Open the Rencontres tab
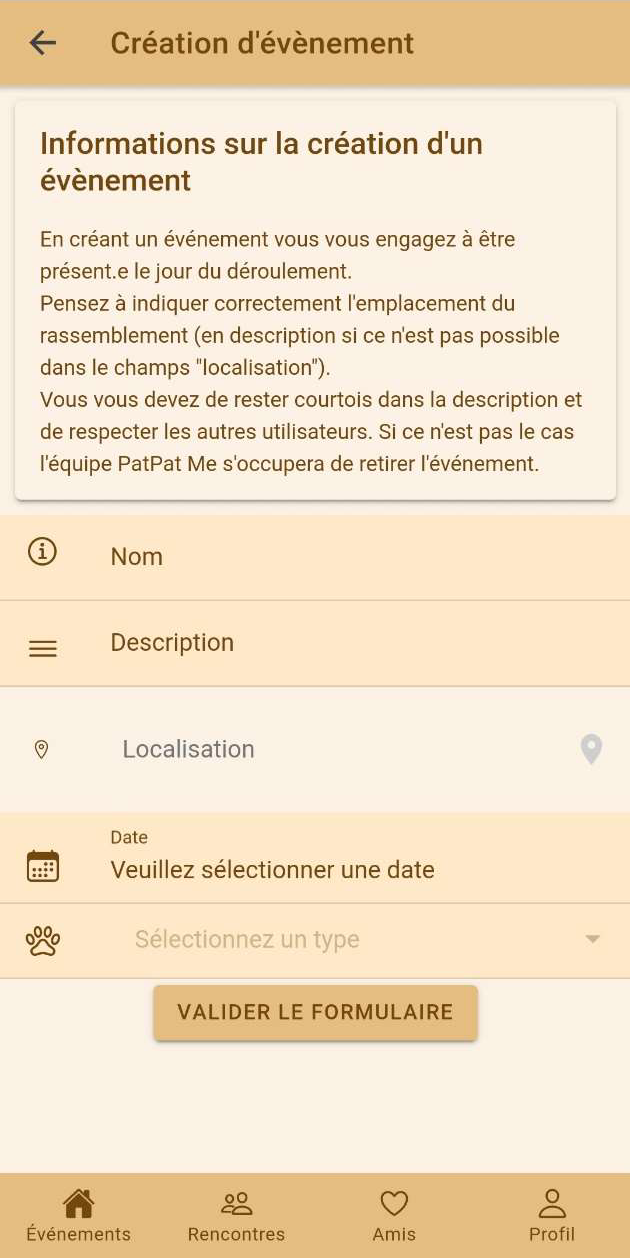 pyautogui.click(x=236, y=1215)
